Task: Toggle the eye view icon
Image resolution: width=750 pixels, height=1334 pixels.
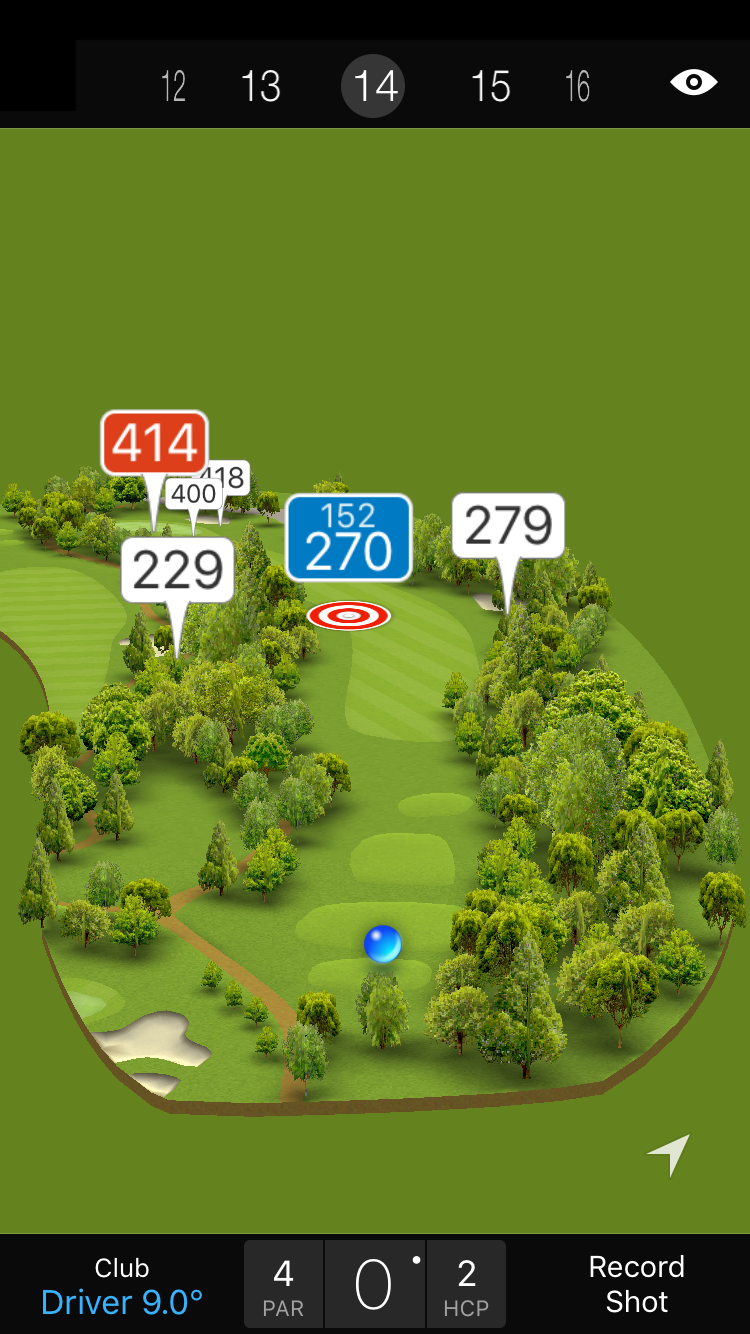Action: coord(693,82)
